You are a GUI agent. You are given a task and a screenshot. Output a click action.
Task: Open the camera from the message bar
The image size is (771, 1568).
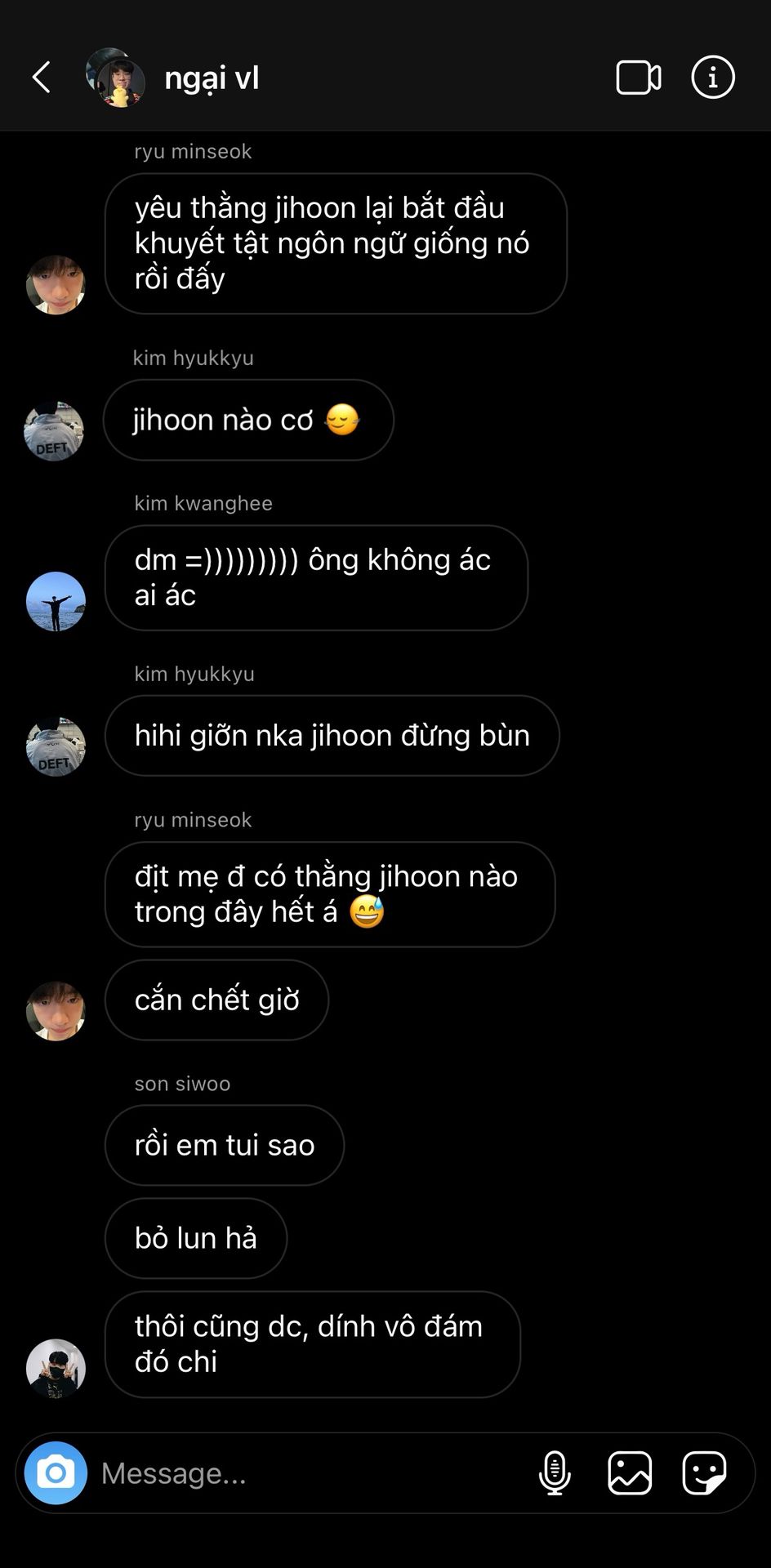coord(56,1472)
